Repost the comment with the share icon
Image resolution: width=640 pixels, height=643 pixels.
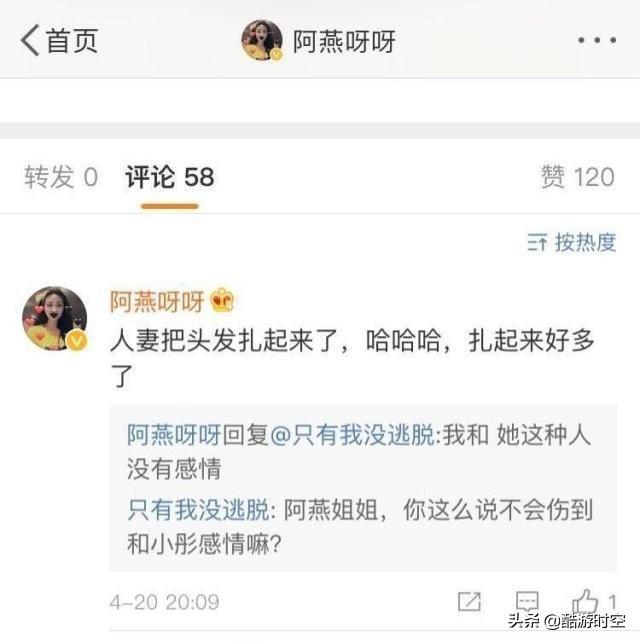point(469,602)
